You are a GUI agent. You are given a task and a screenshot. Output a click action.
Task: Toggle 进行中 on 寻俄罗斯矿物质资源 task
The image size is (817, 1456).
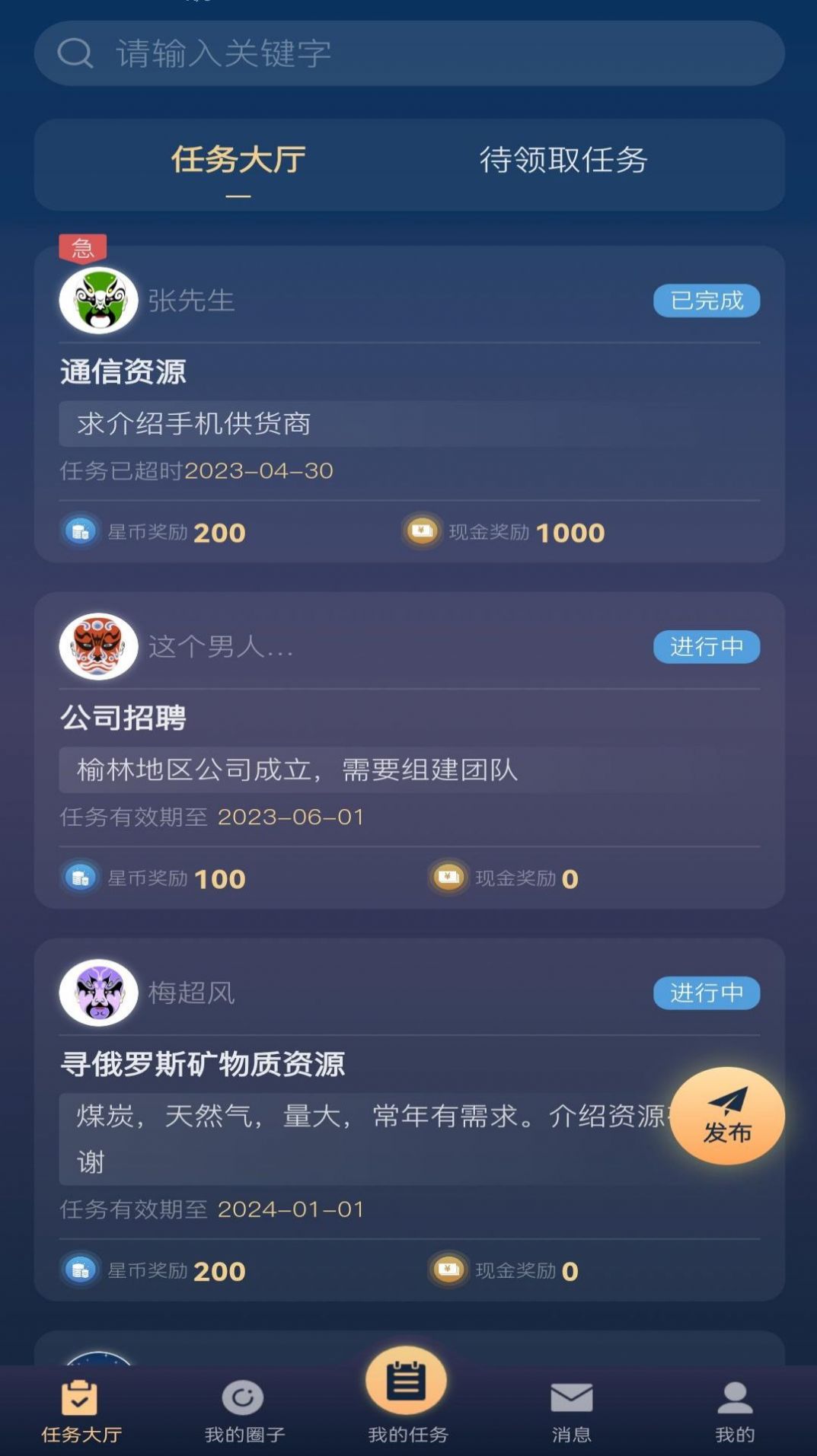tap(706, 993)
